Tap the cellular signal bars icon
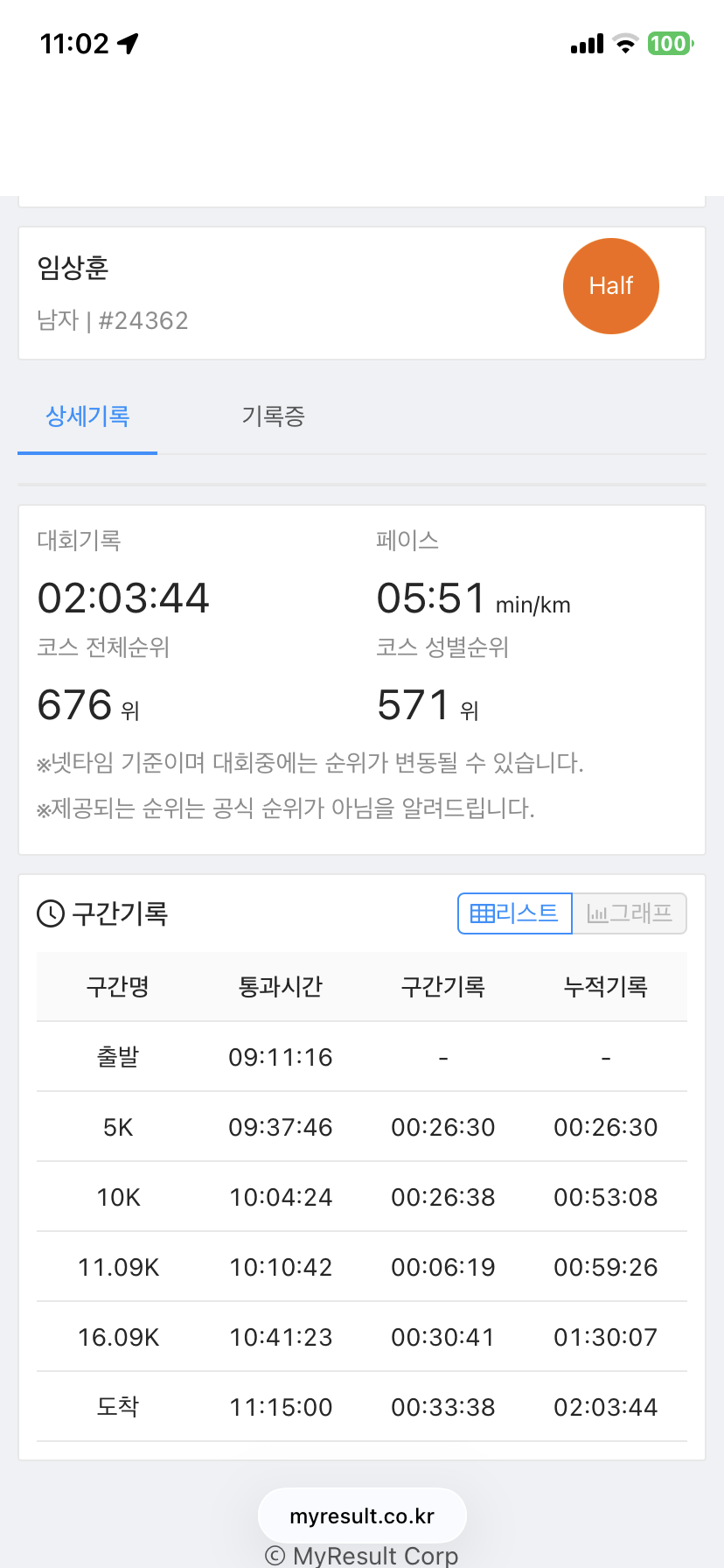 click(586, 42)
